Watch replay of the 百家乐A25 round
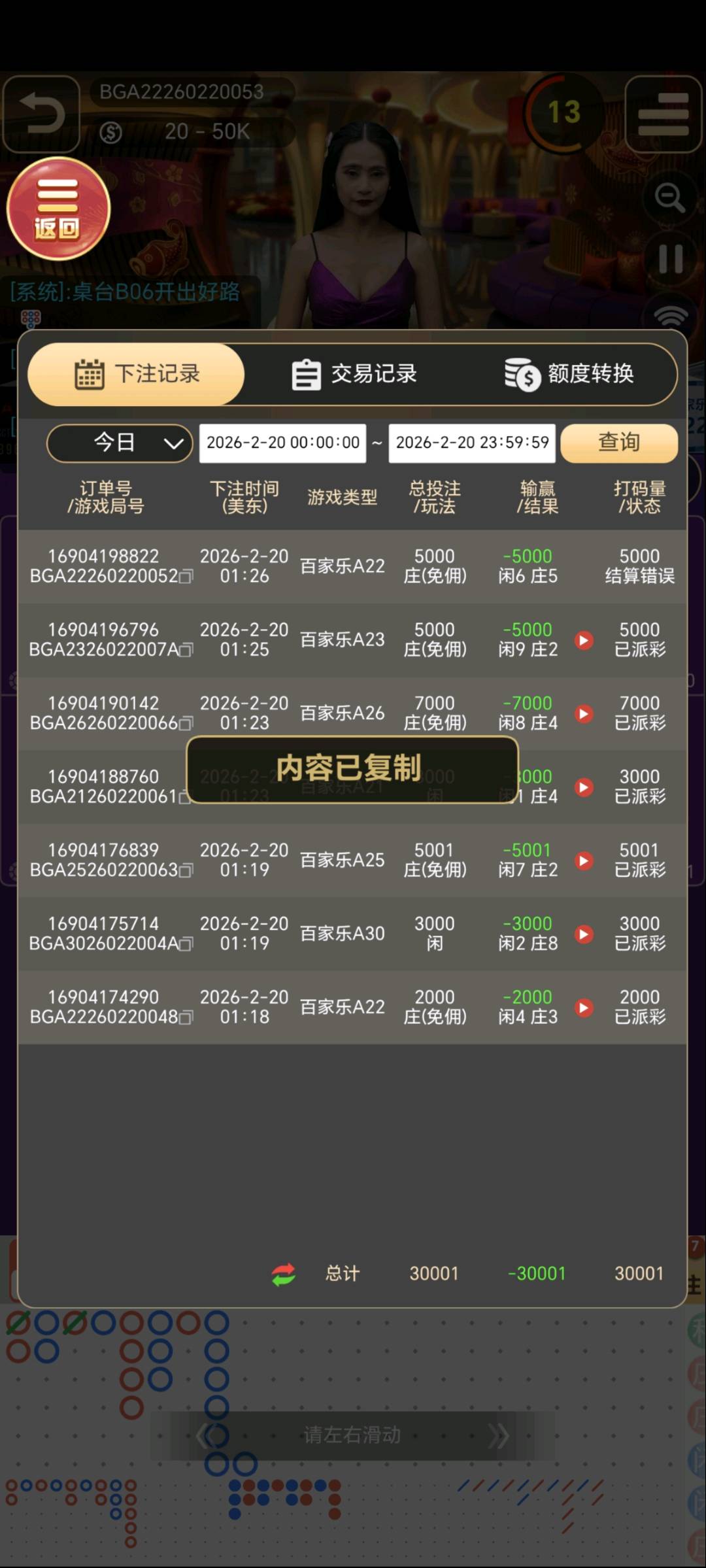The height and width of the screenshot is (1568, 706). [x=584, y=861]
